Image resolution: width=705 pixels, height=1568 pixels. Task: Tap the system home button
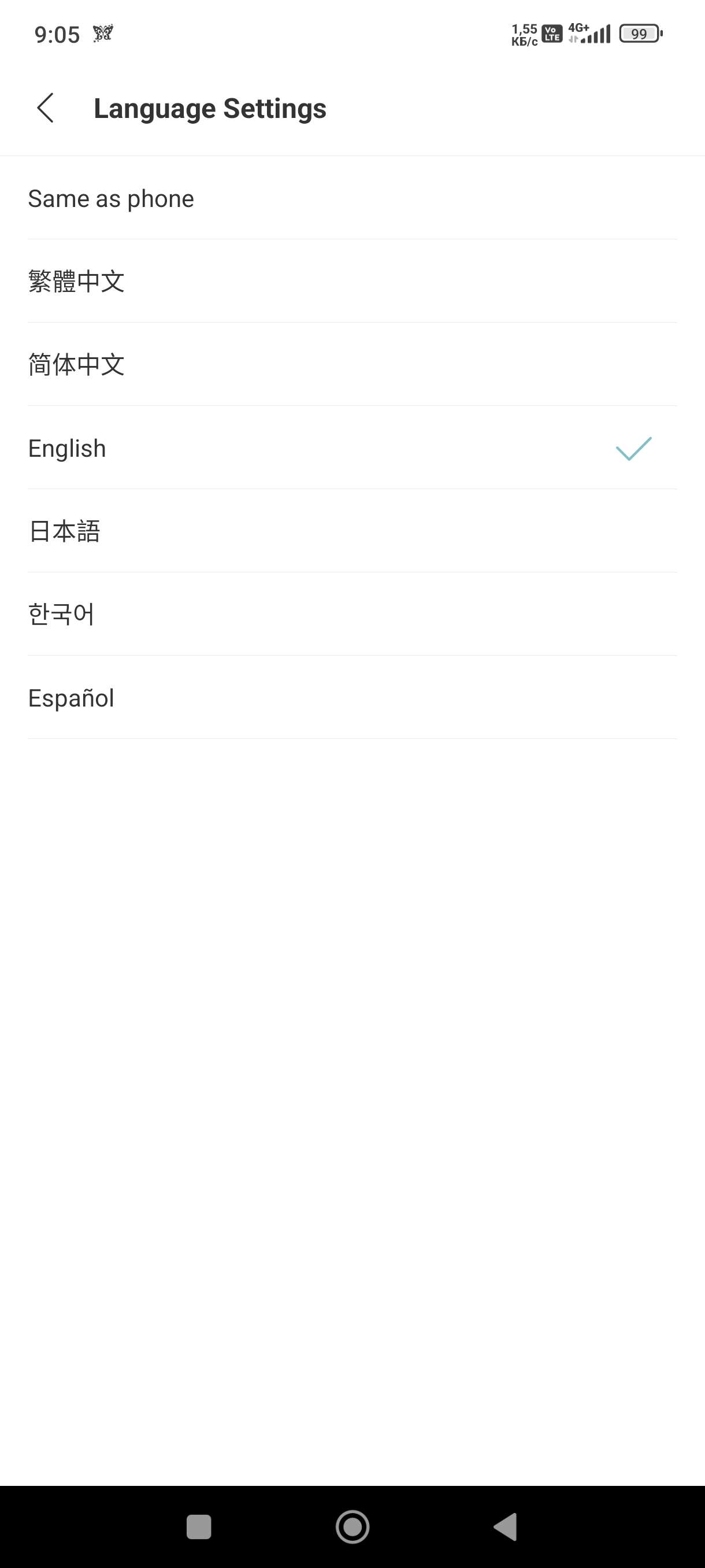(x=352, y=1526)
